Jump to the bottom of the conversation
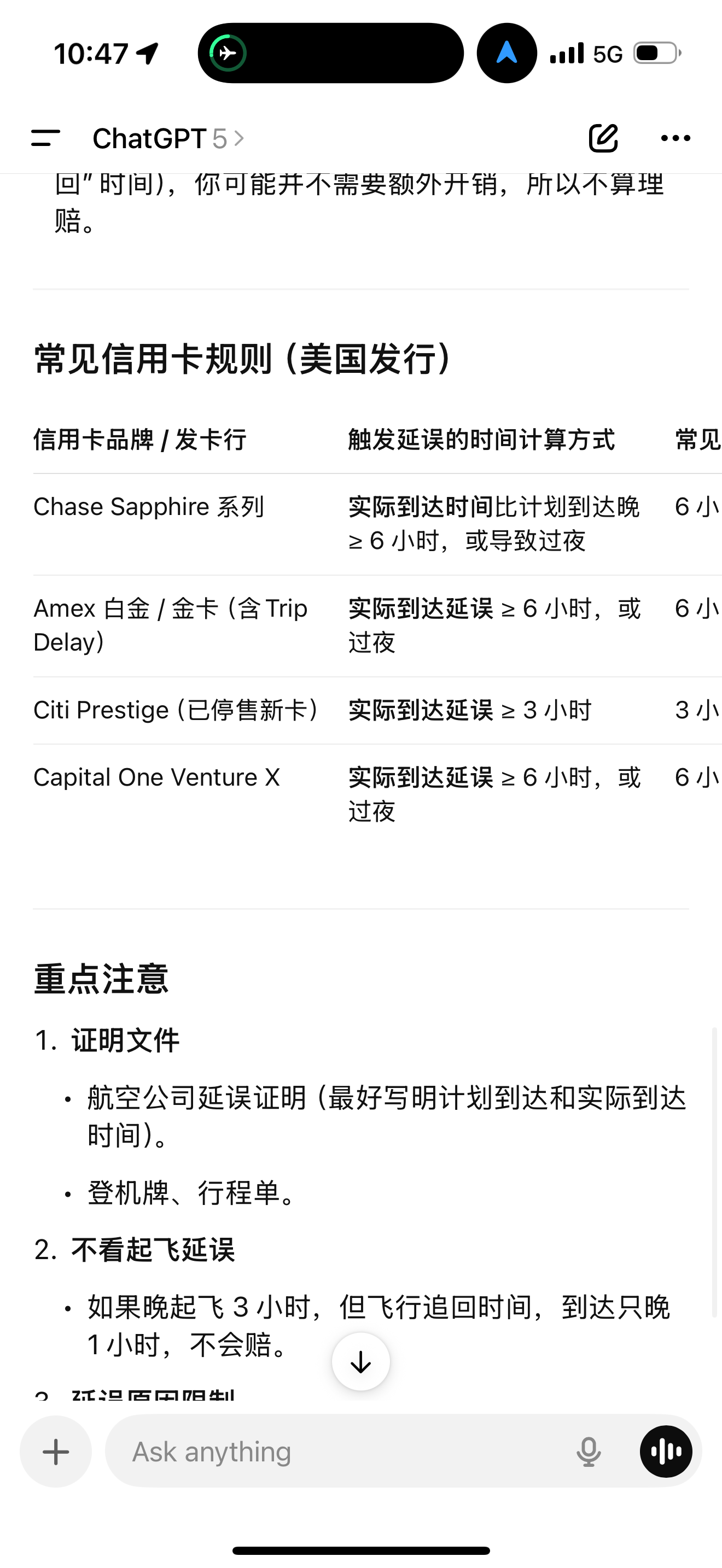This screenshot has height=1568, width=722. coord(361,1362)
